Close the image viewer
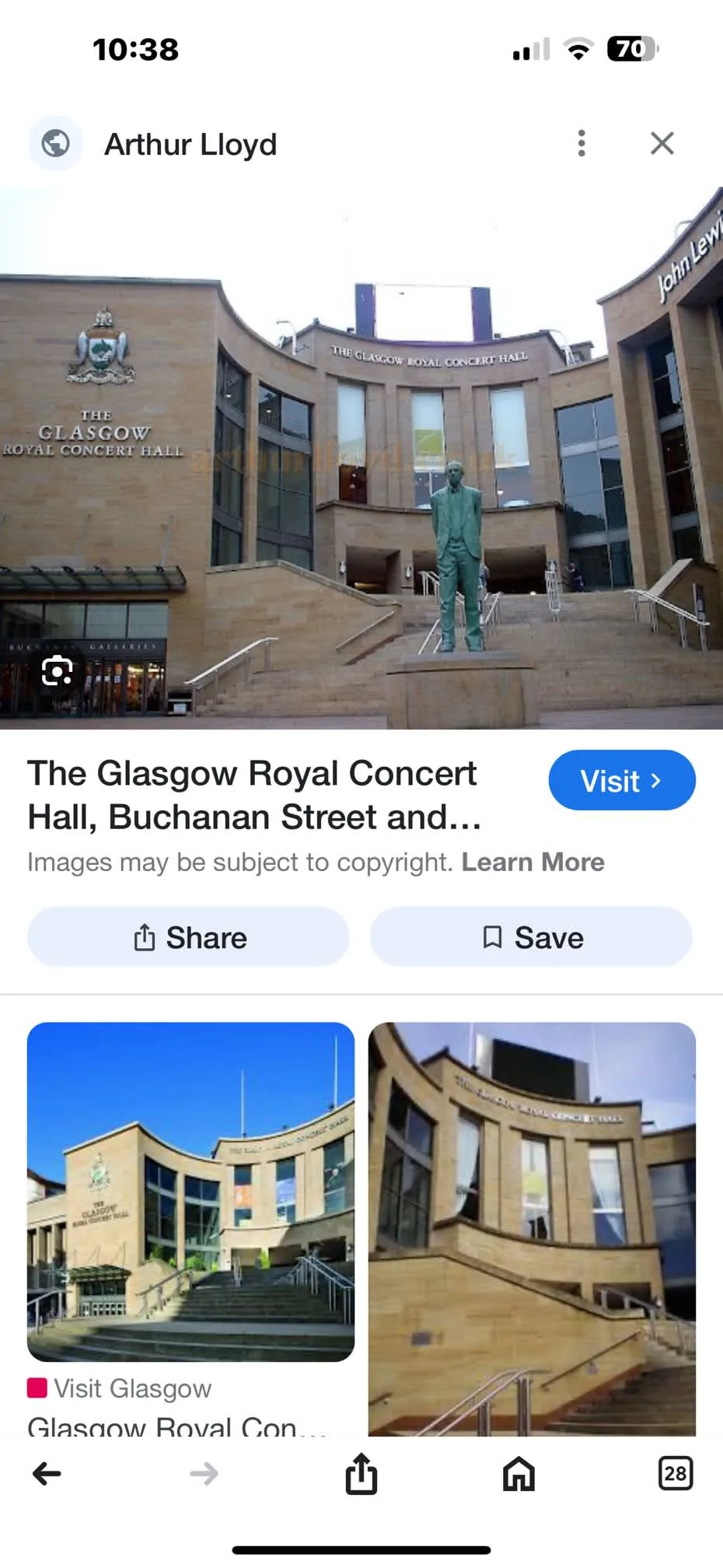Image resolution: width=723 pixels, height=1568 pixels. pyautogui.click(x=662, y=144)
